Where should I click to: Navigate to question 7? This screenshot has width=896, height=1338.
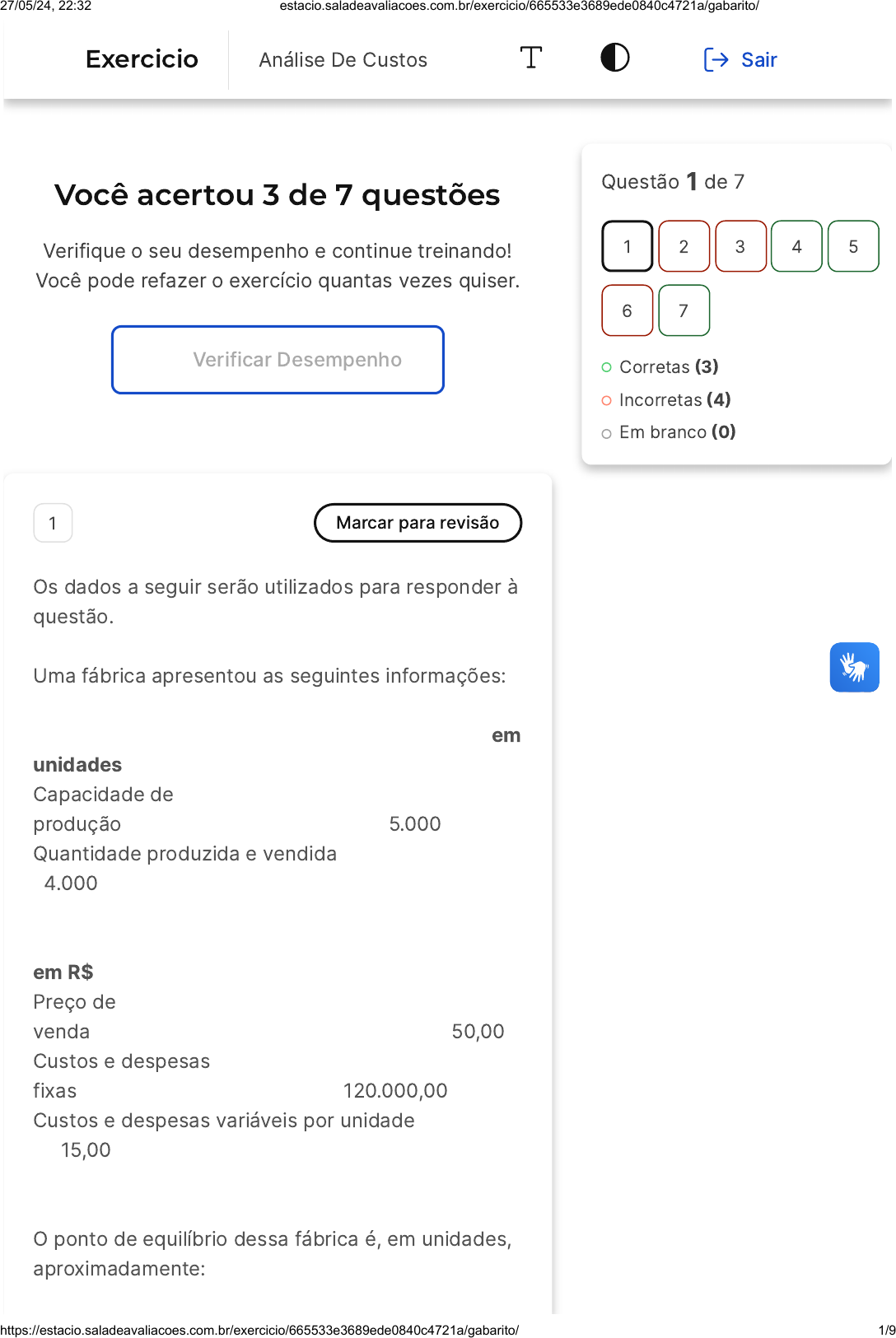click(x=684, y=310)
